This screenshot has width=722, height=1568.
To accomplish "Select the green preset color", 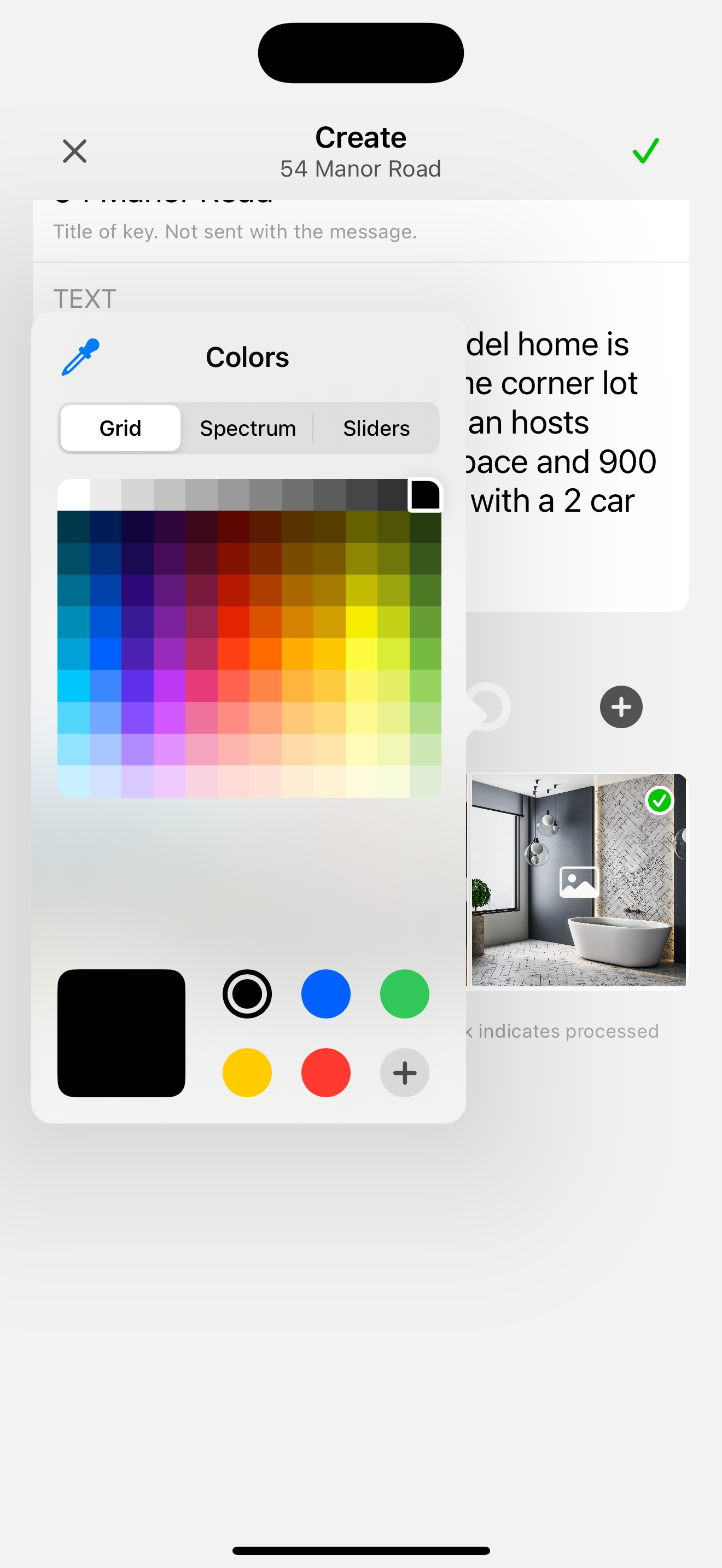I will click(x=404, y=994).
